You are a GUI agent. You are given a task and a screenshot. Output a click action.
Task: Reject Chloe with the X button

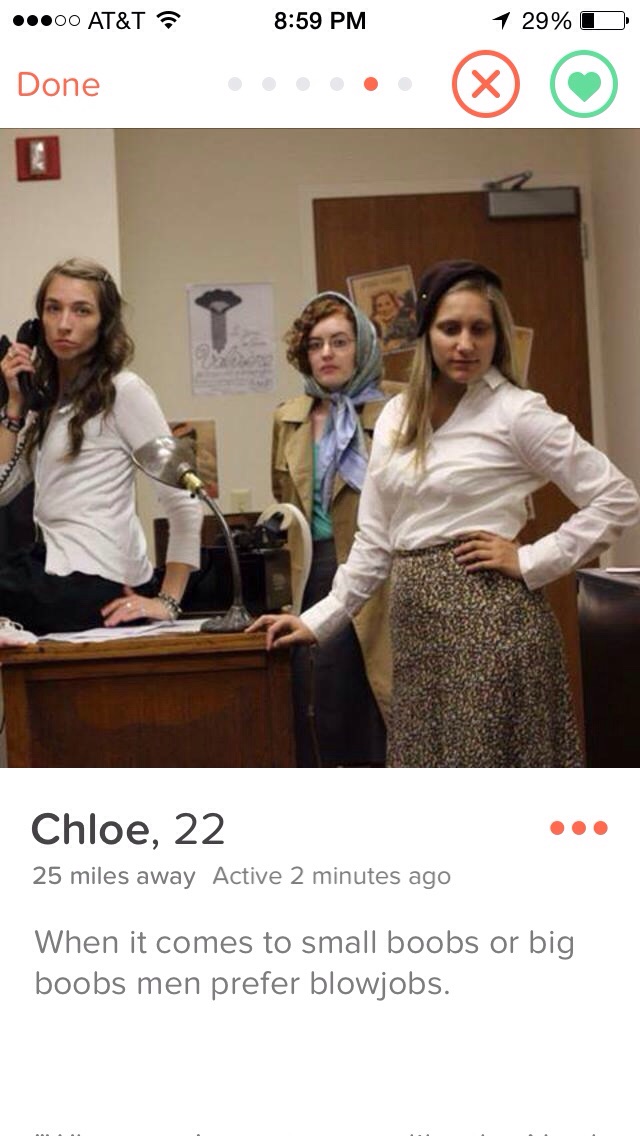tap(486, 85)
